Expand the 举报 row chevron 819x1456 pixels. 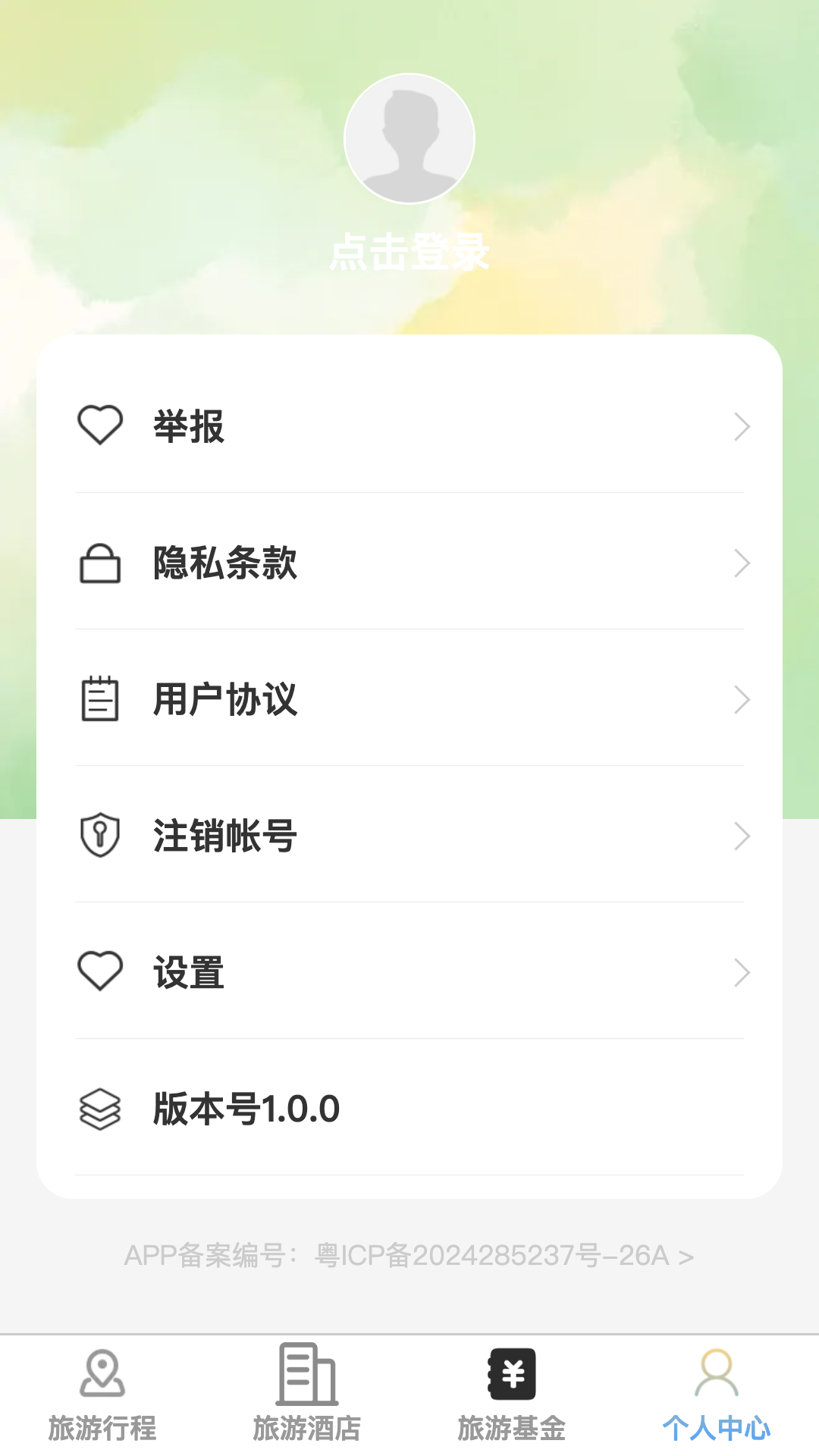(742, 425)
